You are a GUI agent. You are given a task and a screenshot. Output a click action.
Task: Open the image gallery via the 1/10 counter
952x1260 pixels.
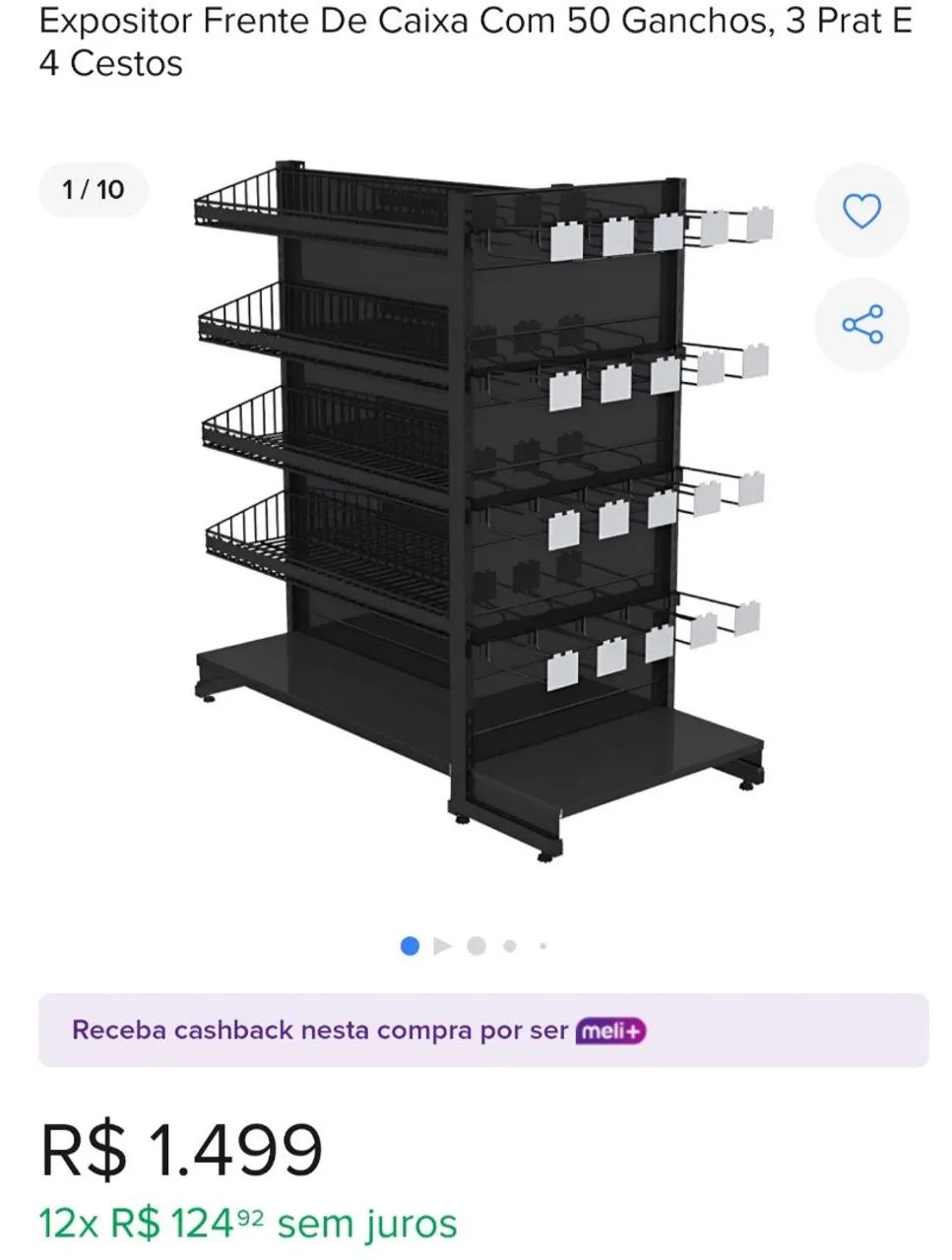(94, 190)
